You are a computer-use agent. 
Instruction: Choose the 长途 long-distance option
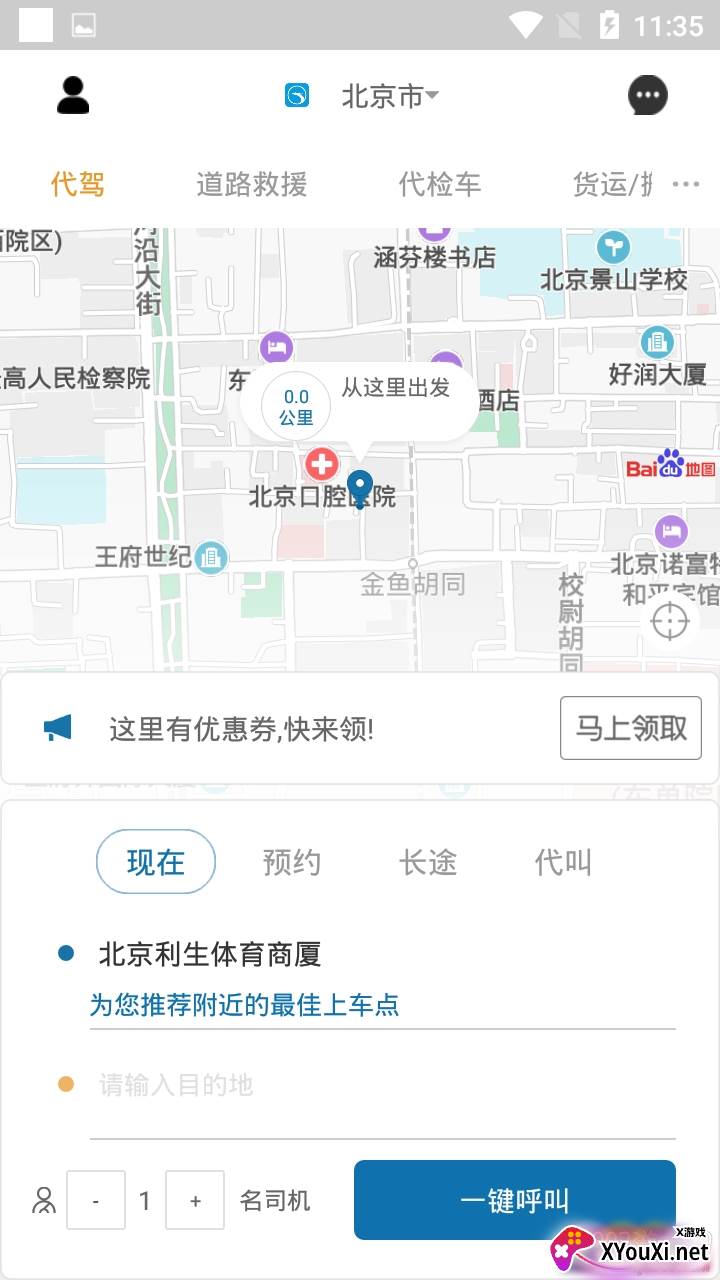(x=428, y=861)
